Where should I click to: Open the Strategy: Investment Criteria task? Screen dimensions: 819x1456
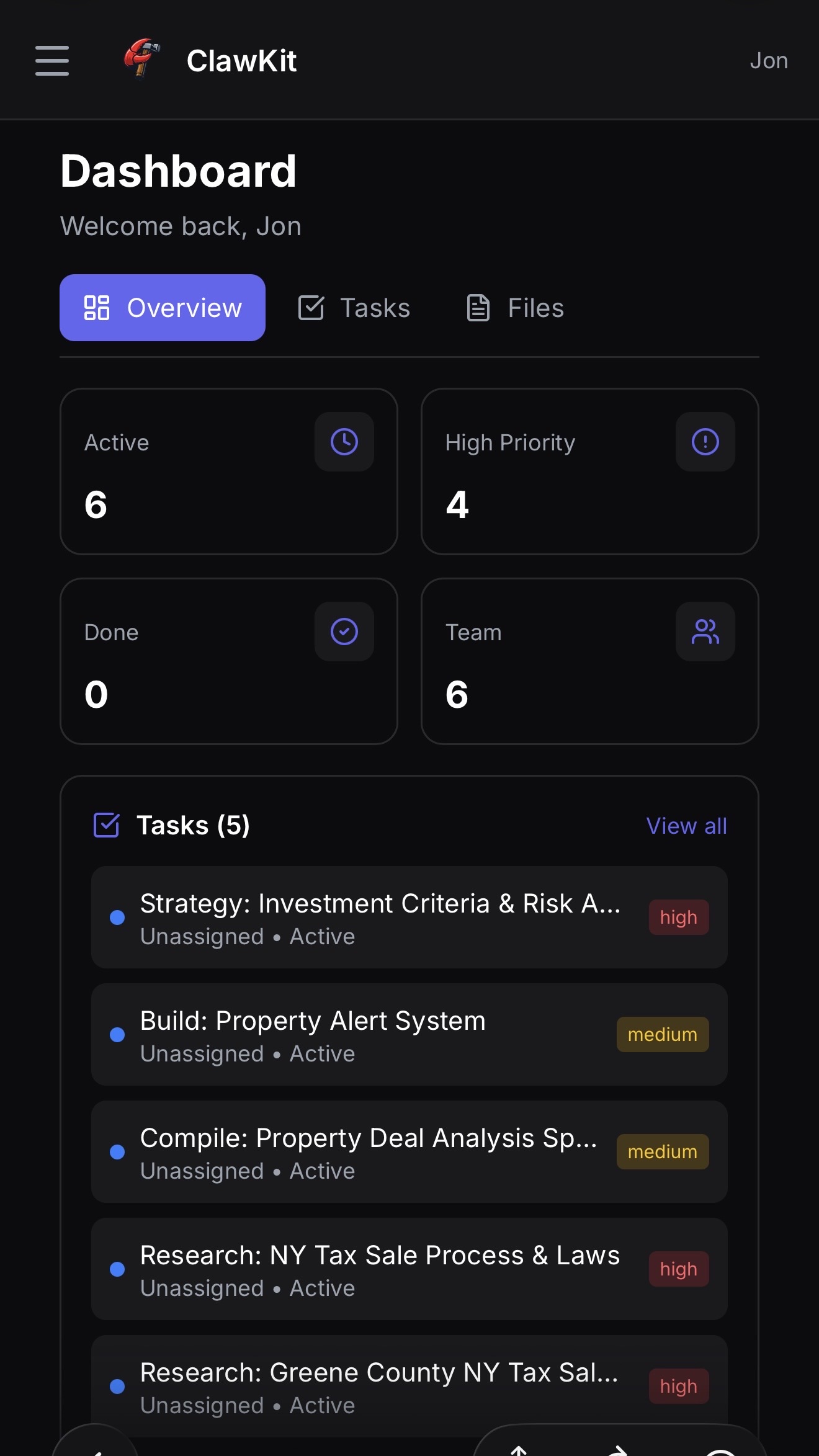click(x=380, y=917)
